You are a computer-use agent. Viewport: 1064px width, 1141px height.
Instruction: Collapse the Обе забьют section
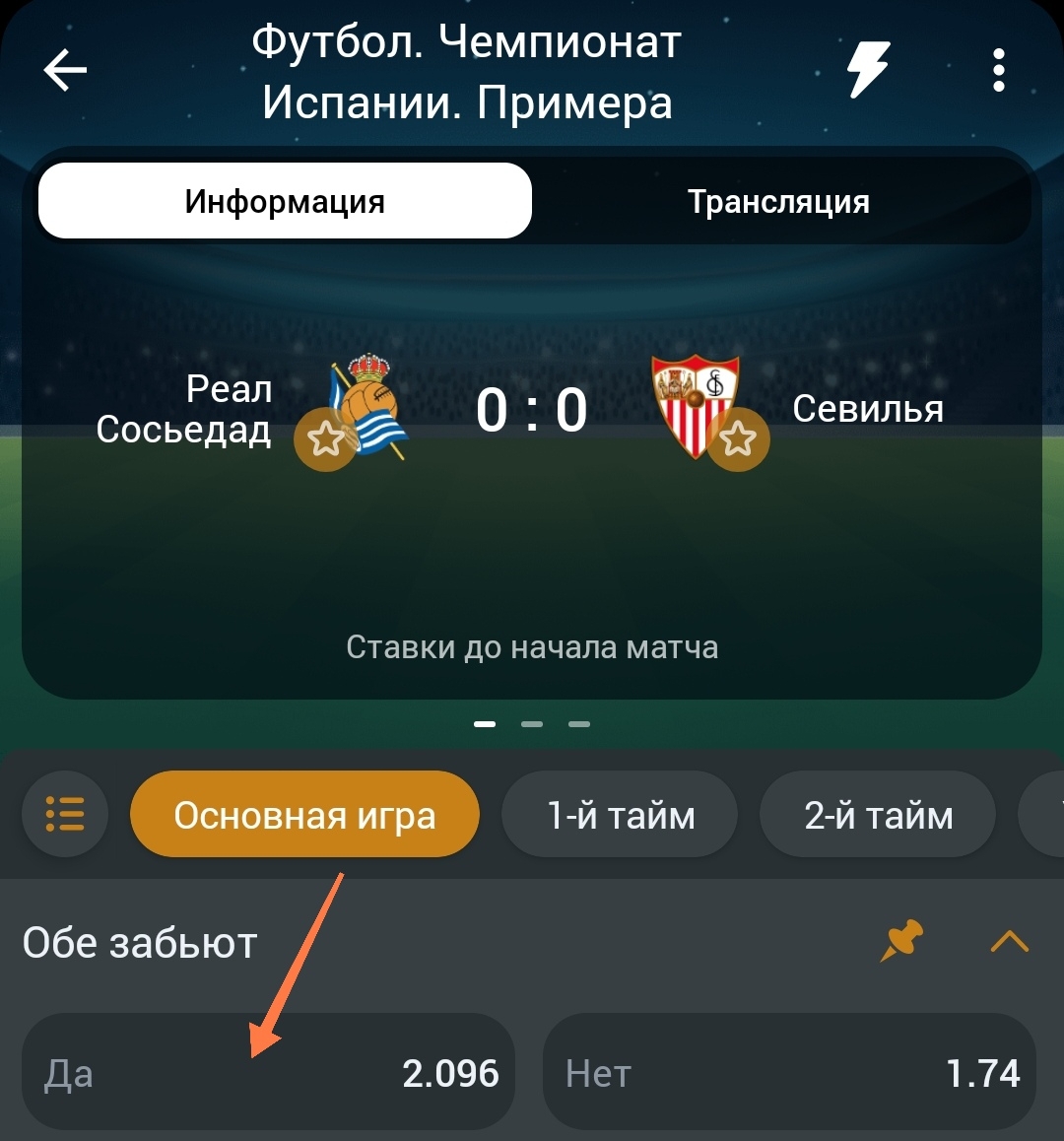point(1009,942)
